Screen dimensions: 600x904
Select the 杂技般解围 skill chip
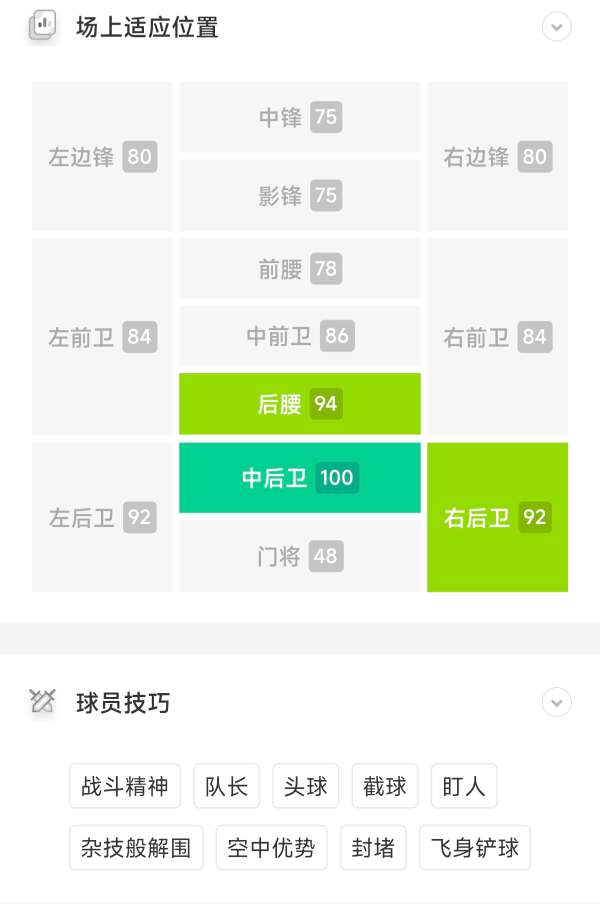pyautogui.click(x=136, y=848)
